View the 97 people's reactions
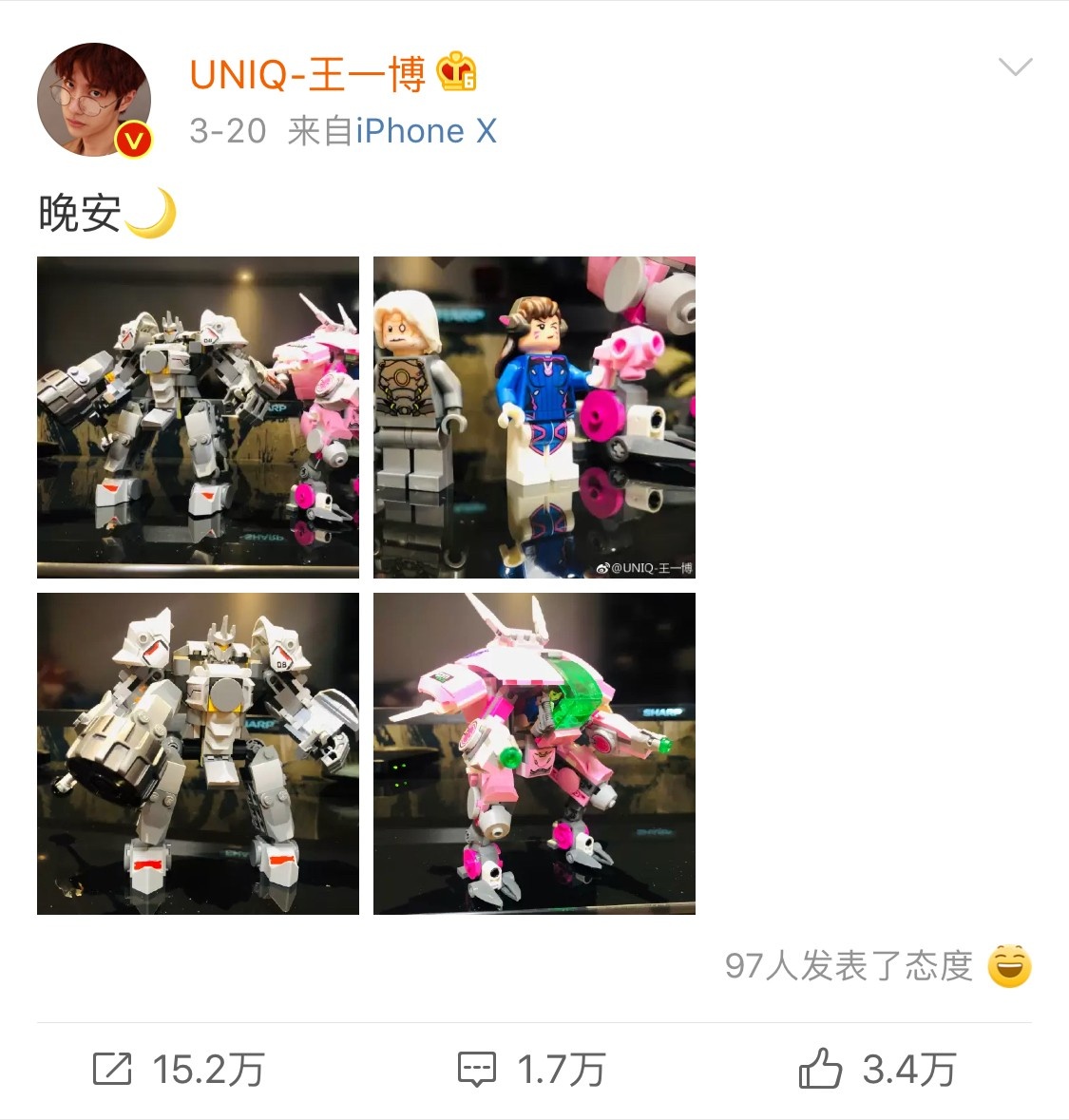The image size is (1069, 1120). click(876, 966)
